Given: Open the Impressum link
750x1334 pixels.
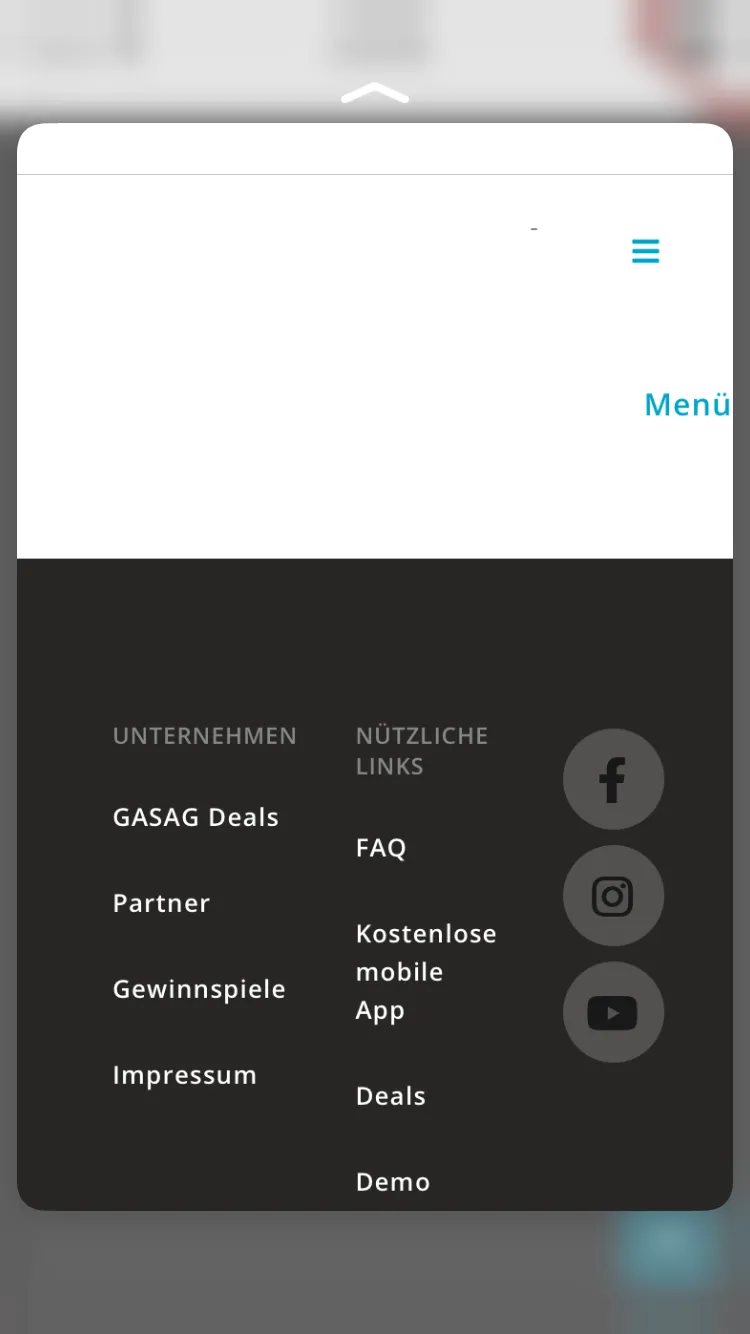Looking at the screenshot, I should pos(185,1075).
